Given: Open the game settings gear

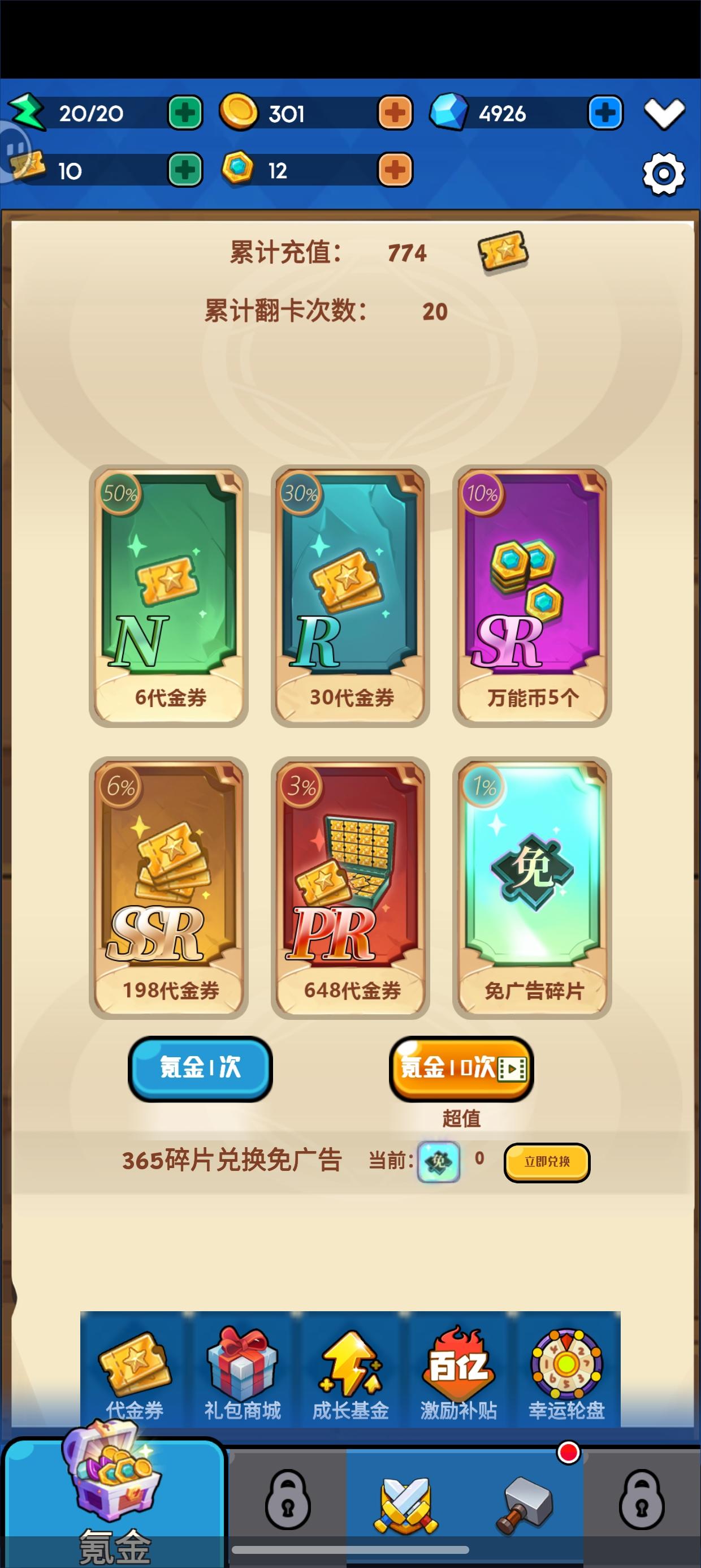Looking at the screenshot, I should pyautogui.click(x=663, y=173).
